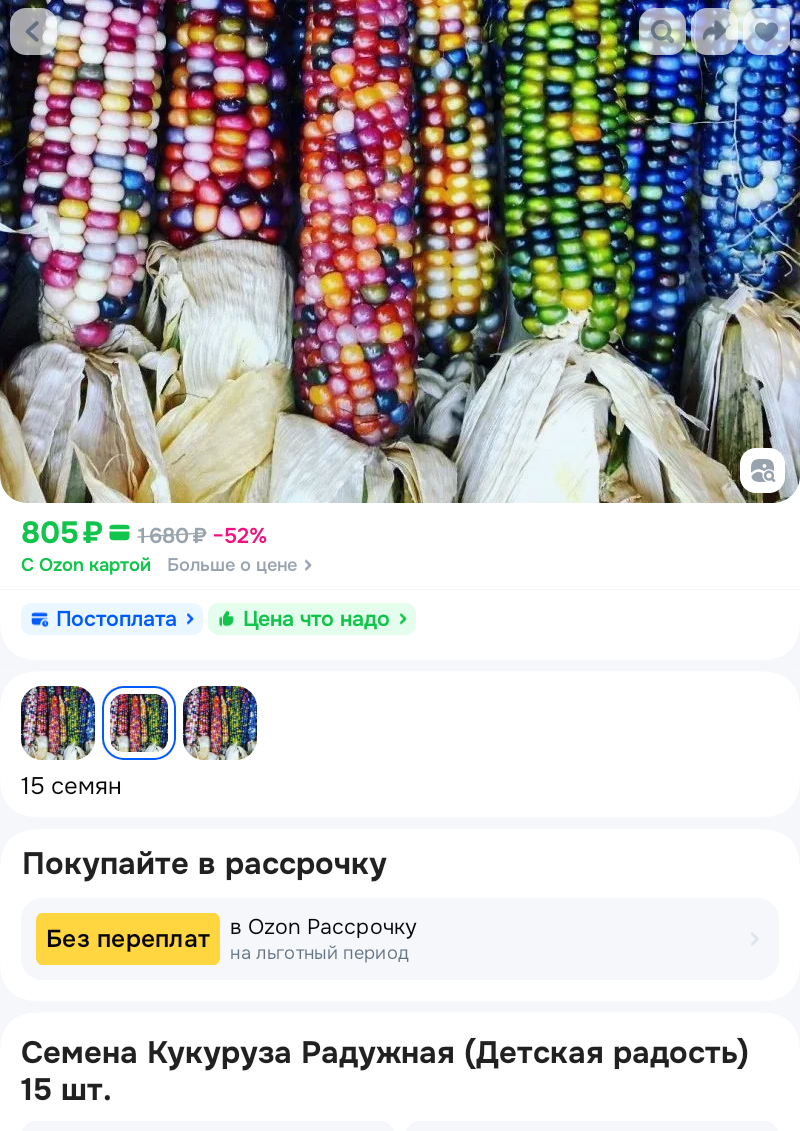
Task: Tap the Постоплата chip
Action: (x=112, y=619)
